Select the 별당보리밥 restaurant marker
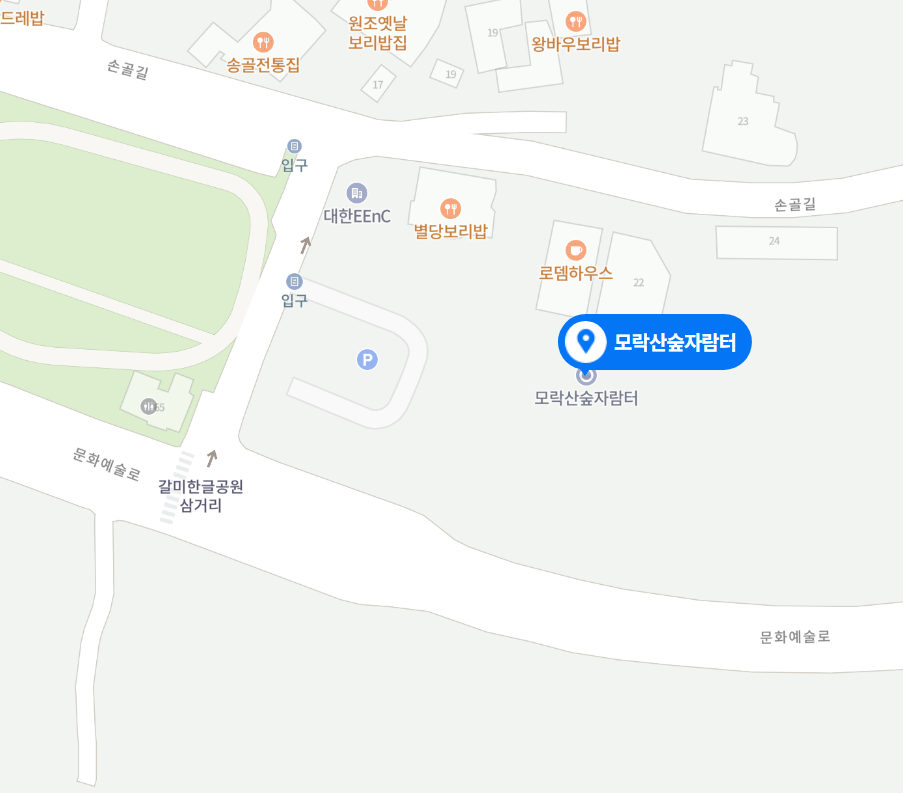 (x=451, y=209)
